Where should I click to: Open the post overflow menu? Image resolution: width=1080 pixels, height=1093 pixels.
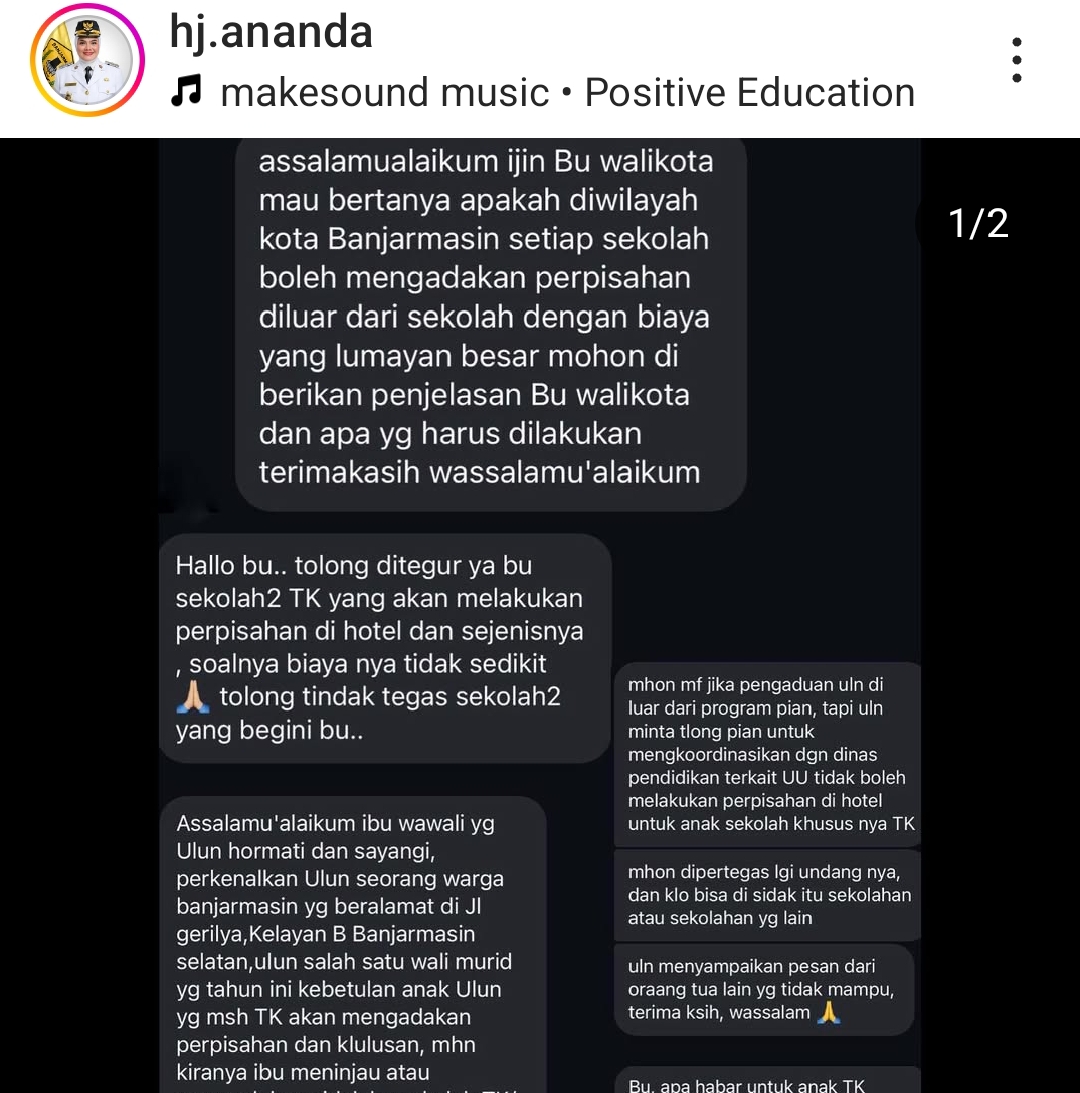(1016, 61)
